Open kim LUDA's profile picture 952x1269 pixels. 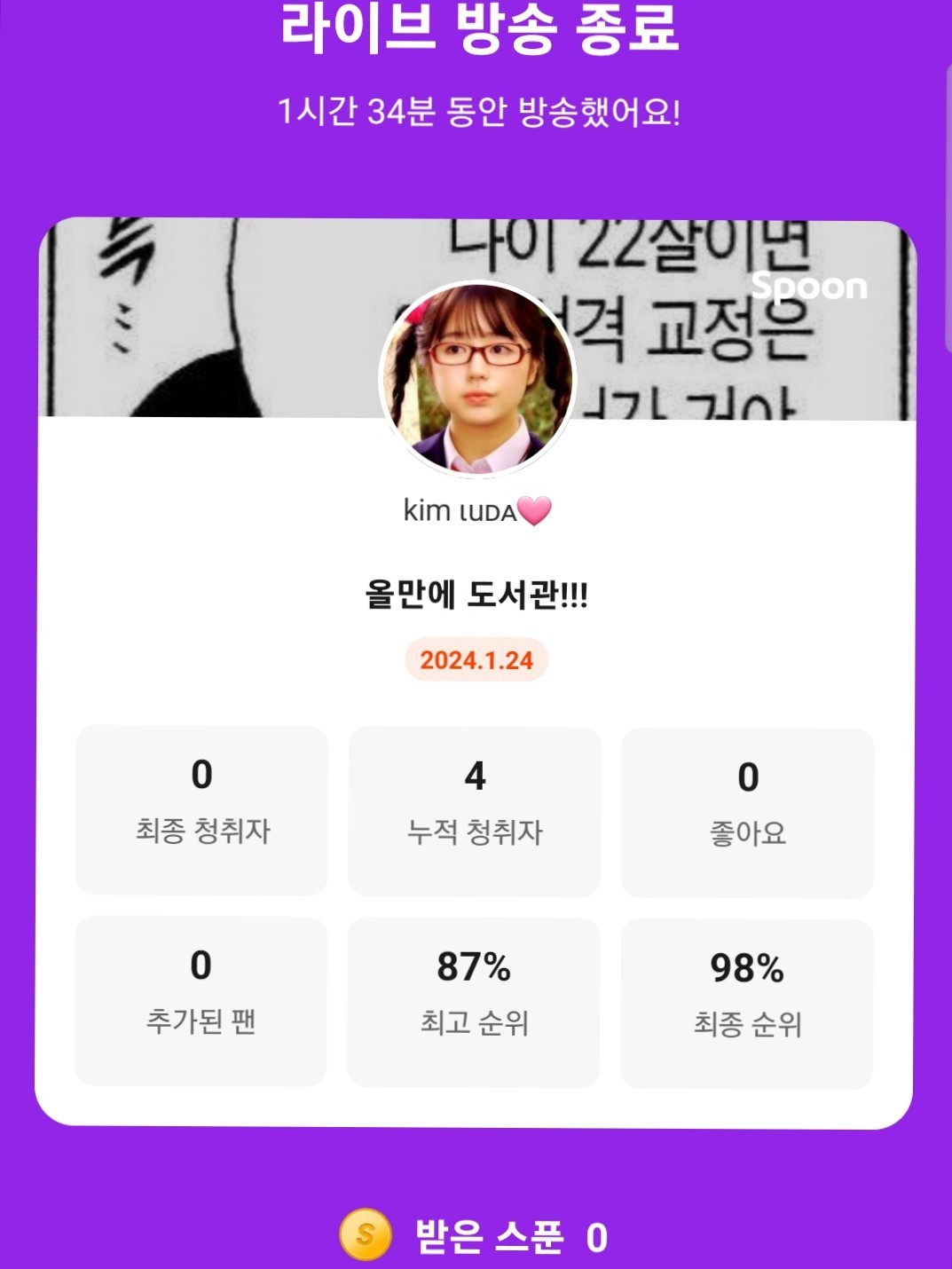(477, 380)
